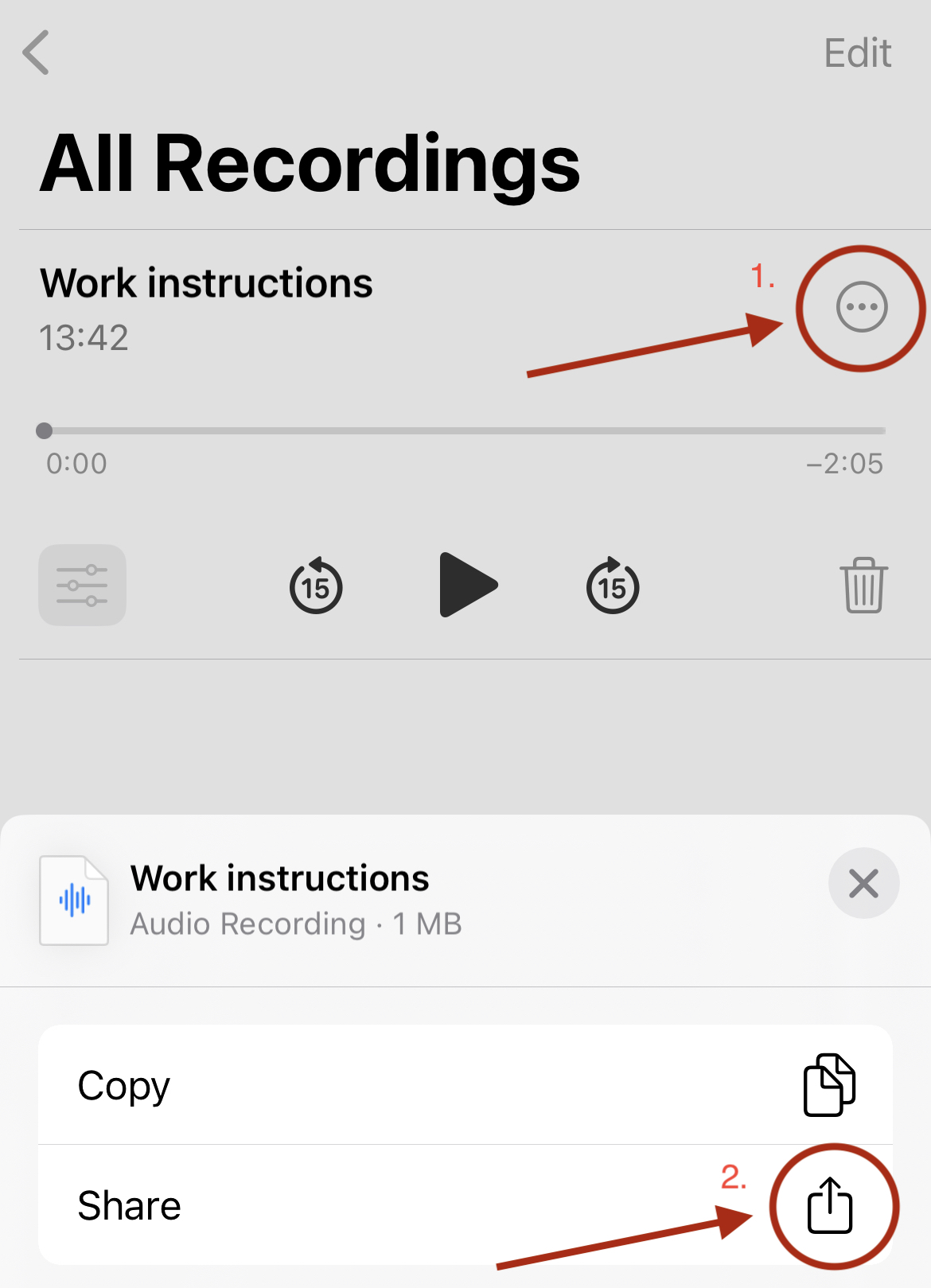Play the Work instructions recording
The height and width of the screenshot is (1288, 931).
coord(467,586)
